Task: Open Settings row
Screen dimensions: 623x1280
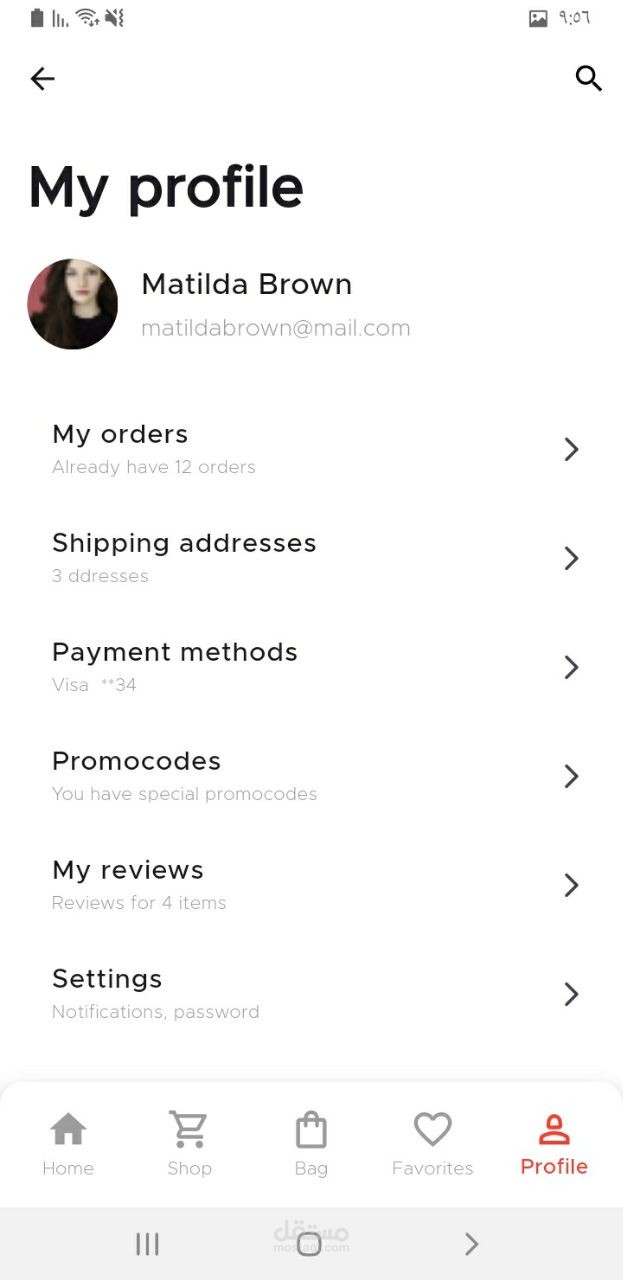Action: 311,994
